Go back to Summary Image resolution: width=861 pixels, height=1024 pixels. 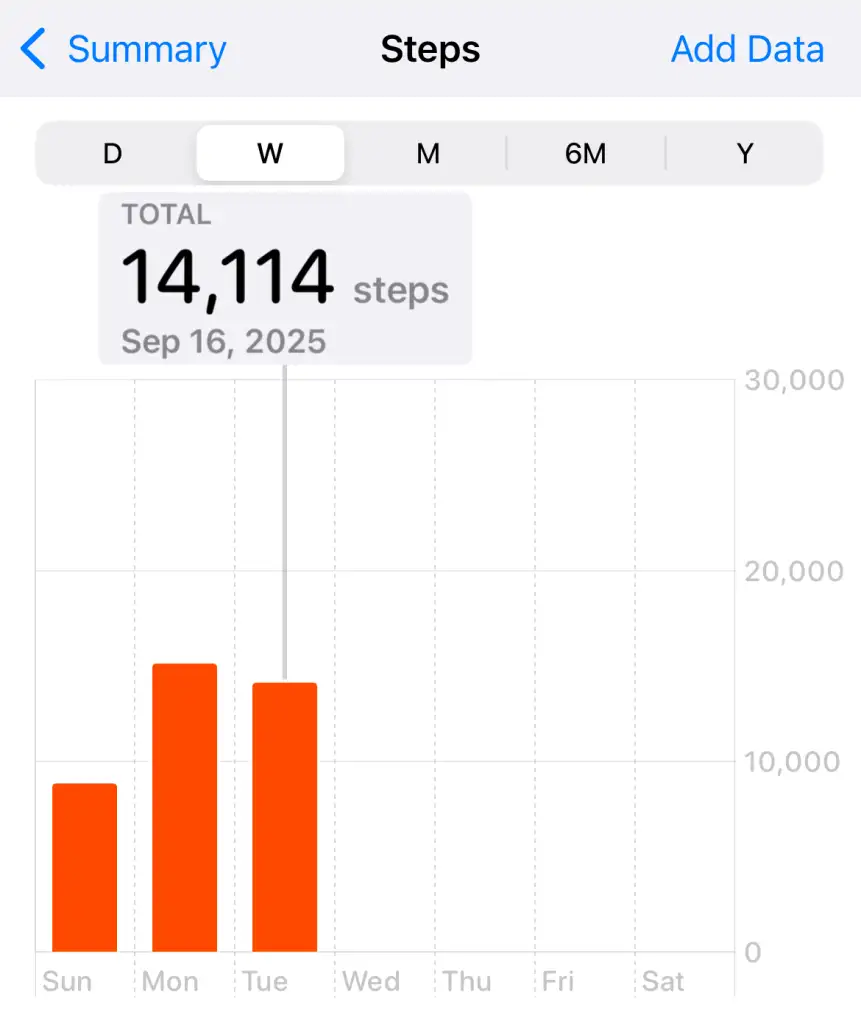tap(126, 50)
